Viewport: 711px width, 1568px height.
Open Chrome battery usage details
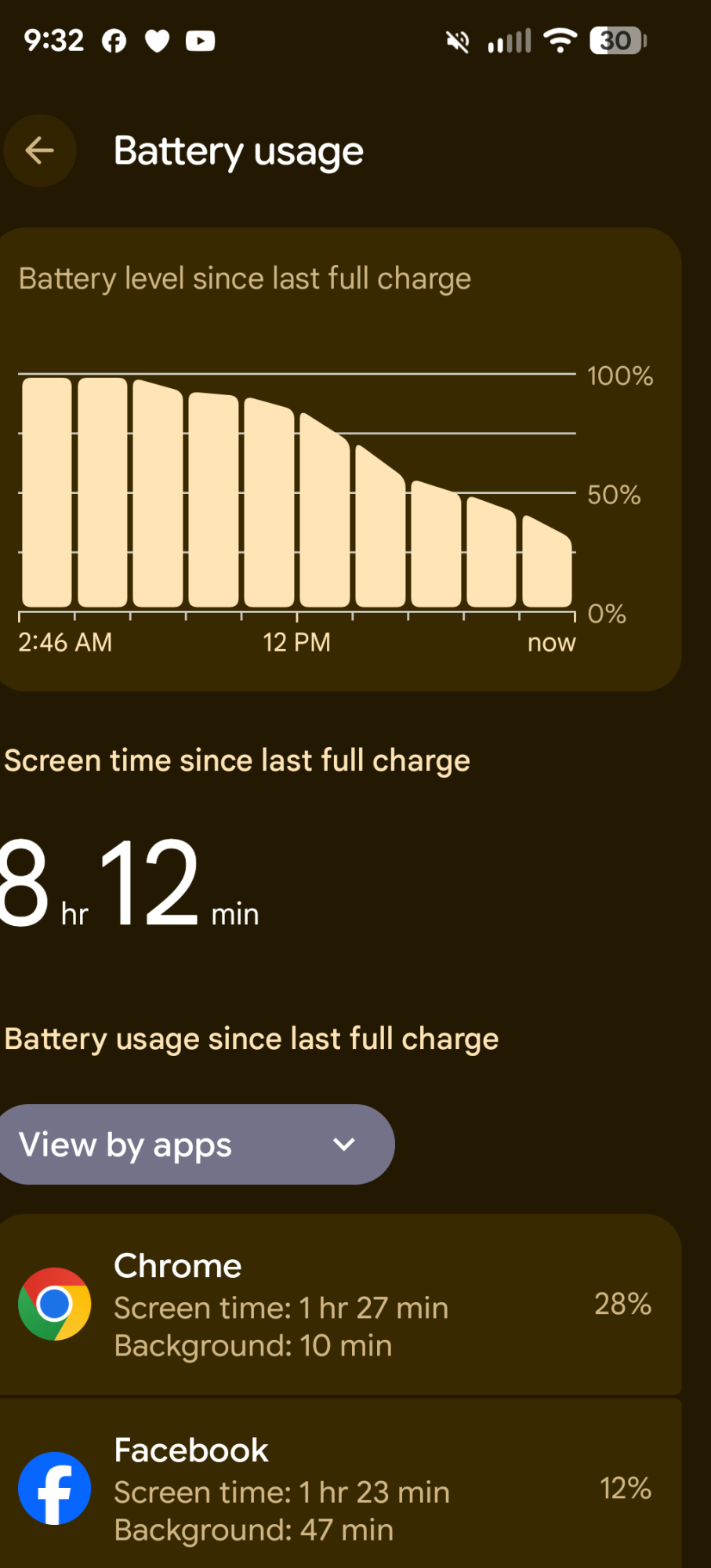click(340, 1305)
